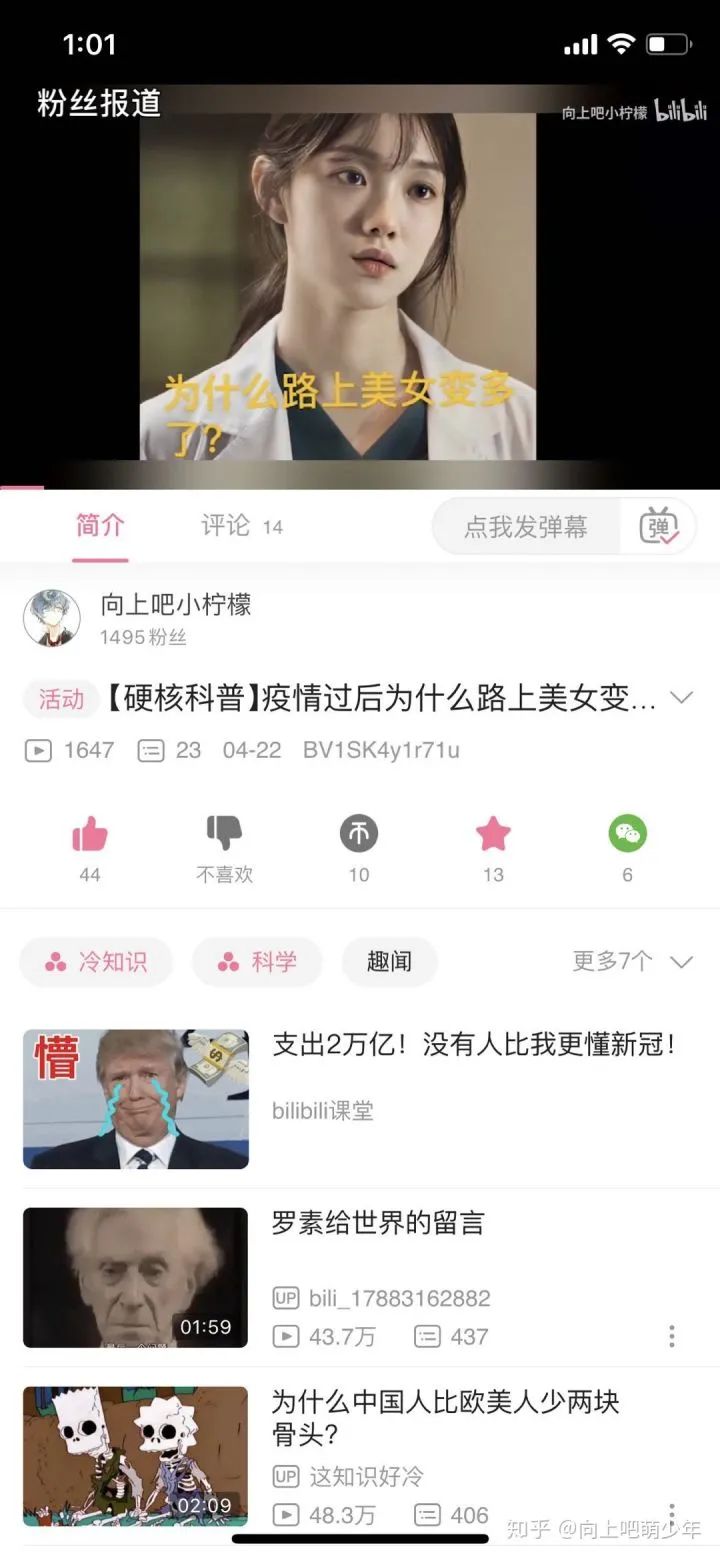Select the 科学 tag filter

pos(257,961)
